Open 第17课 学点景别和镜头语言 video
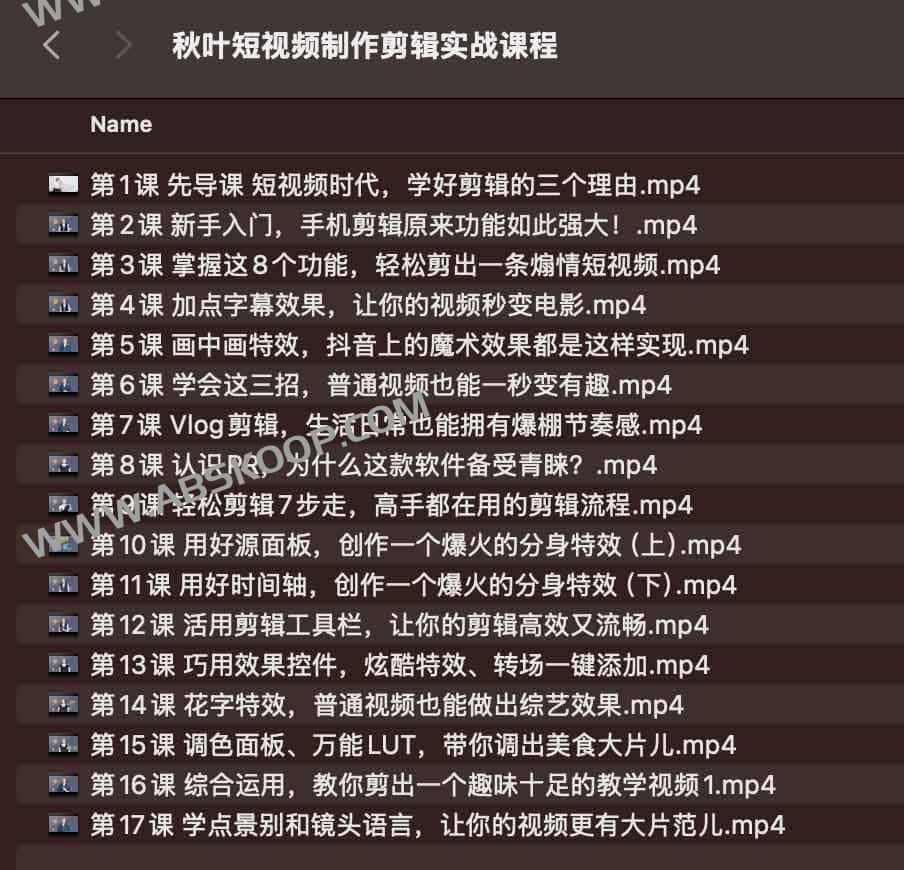Screen dimensions: 904x870 (x=437, y=825)
